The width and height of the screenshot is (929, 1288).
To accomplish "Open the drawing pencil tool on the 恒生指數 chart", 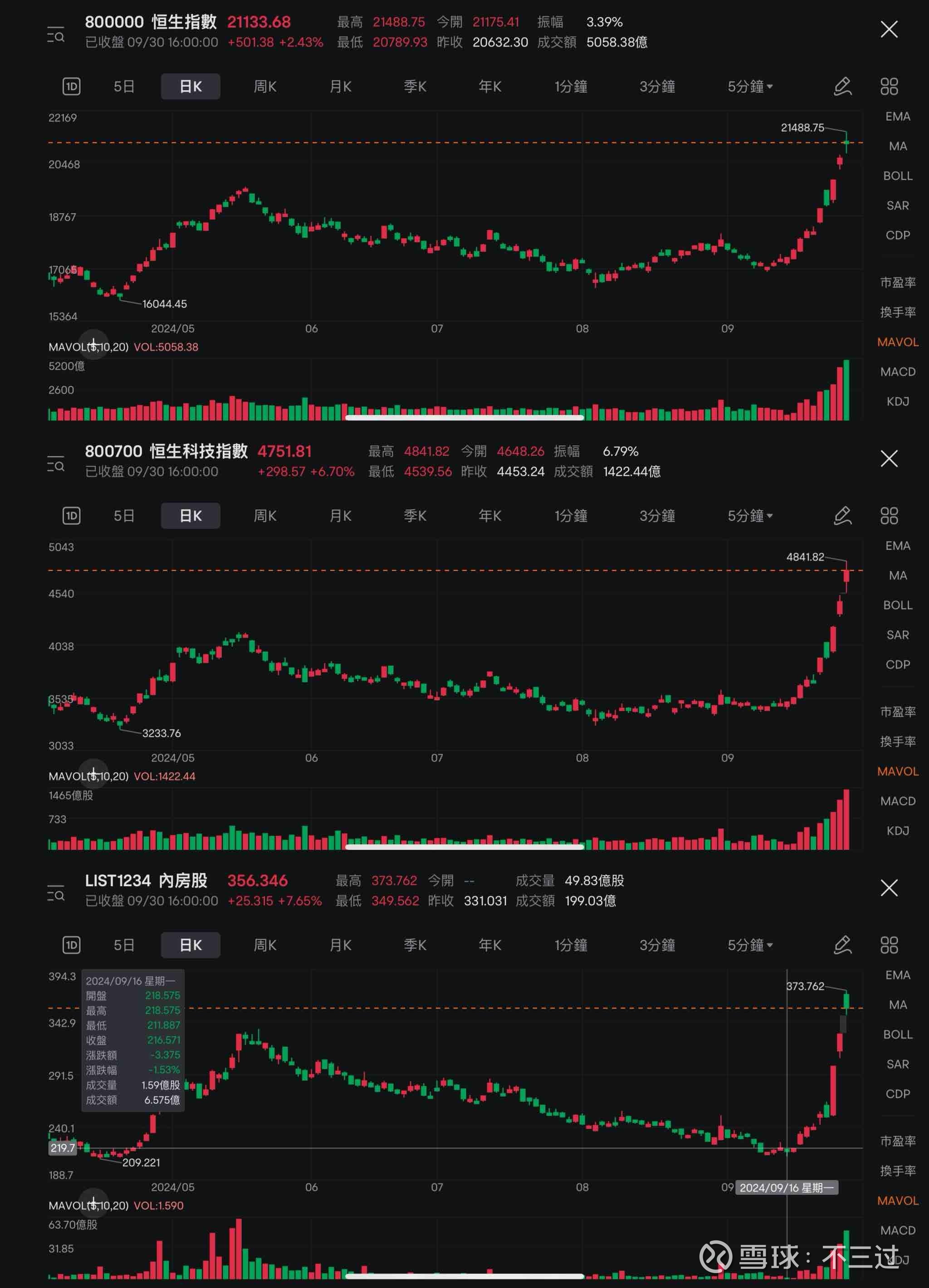I will (842, 86).
